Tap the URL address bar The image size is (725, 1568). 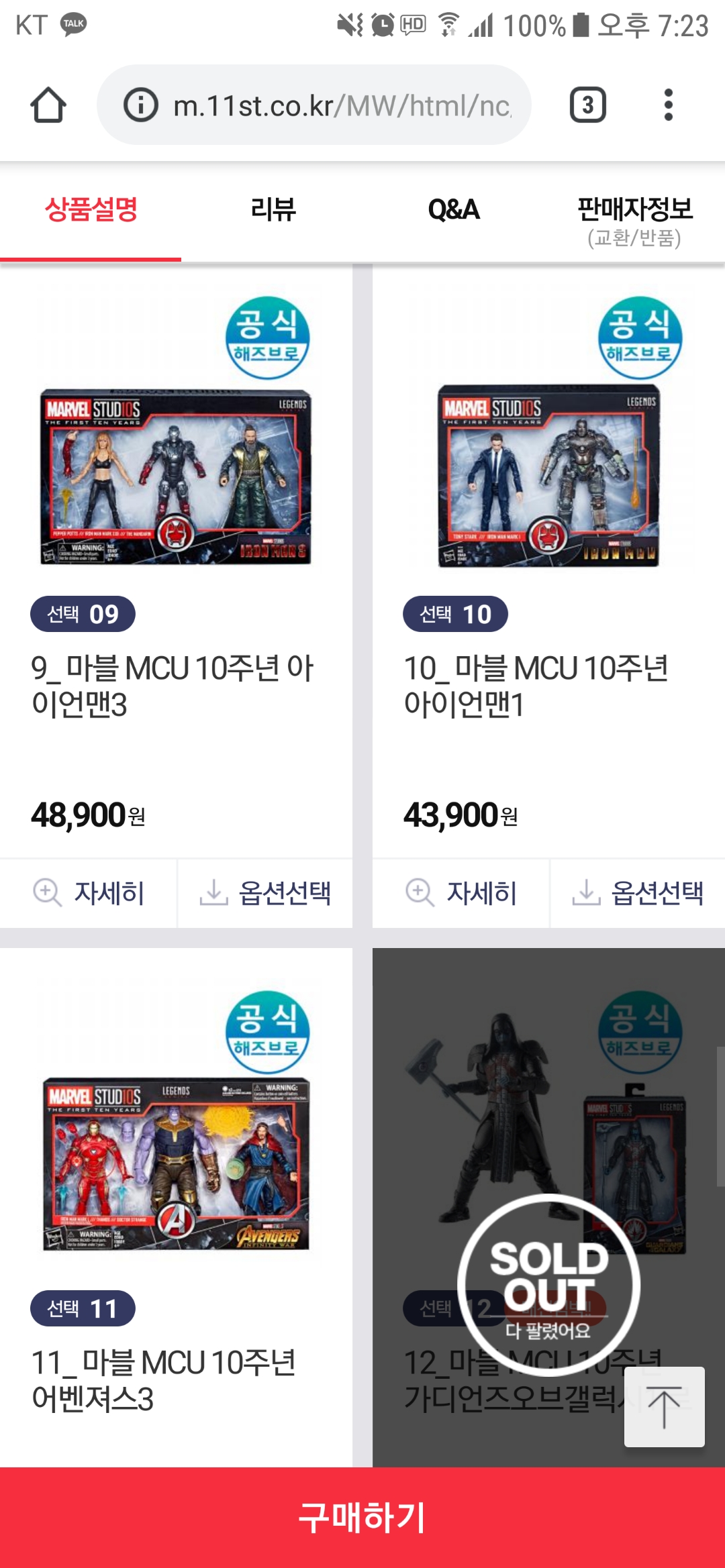pos(329,105)
